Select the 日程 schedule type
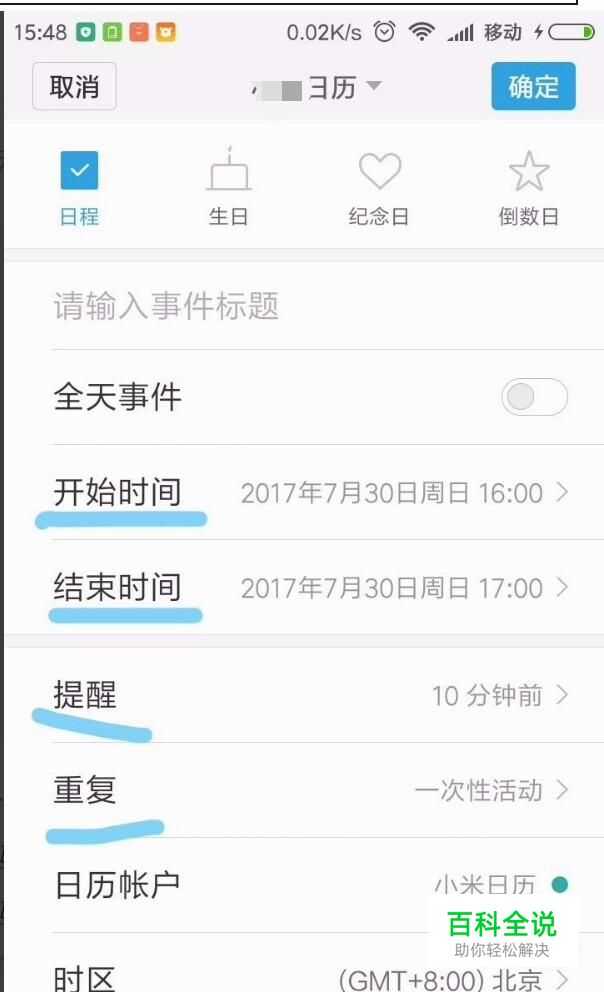This screenshot has width=604, height=992. pyautogui.click(x=79, y=189)
